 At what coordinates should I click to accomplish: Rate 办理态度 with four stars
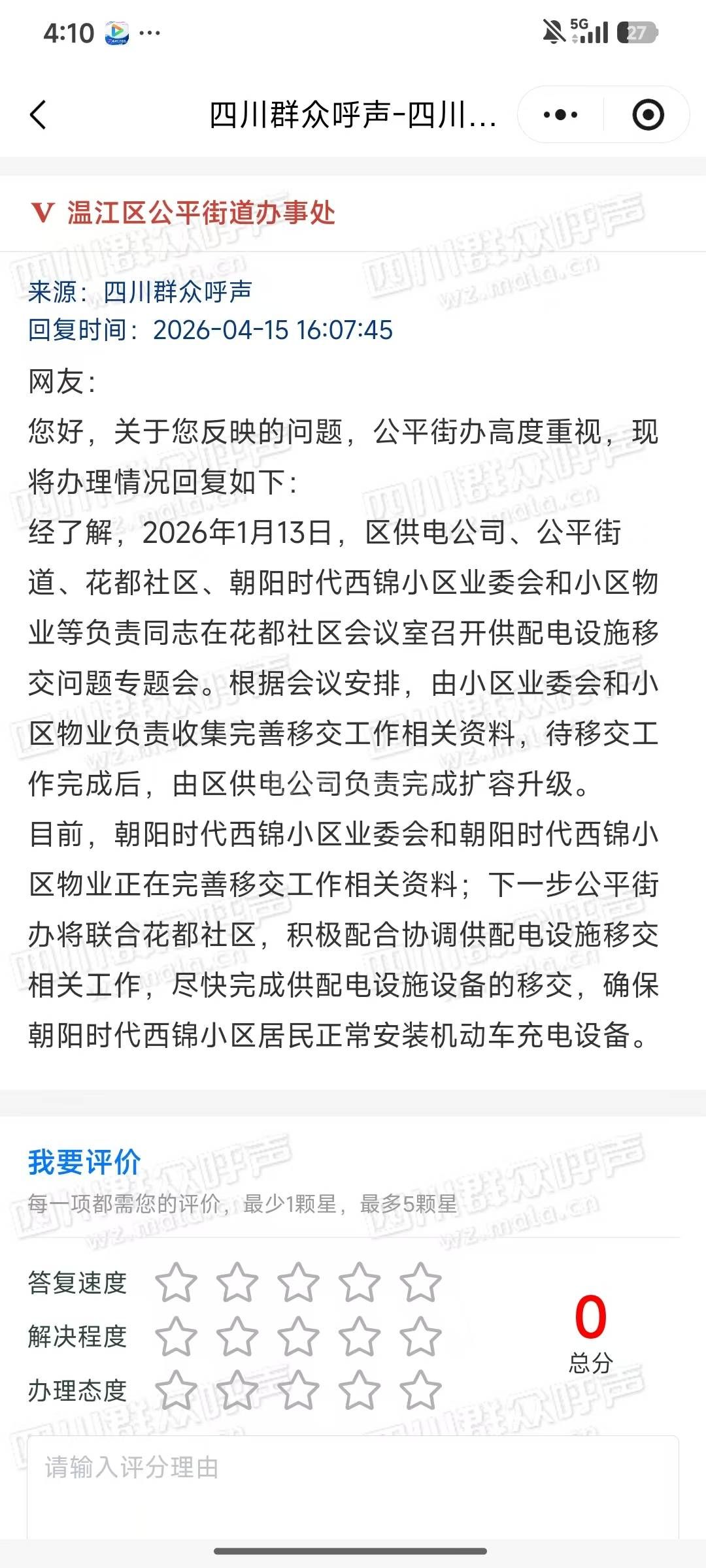pyautogui.click(x=359, y=1390)
